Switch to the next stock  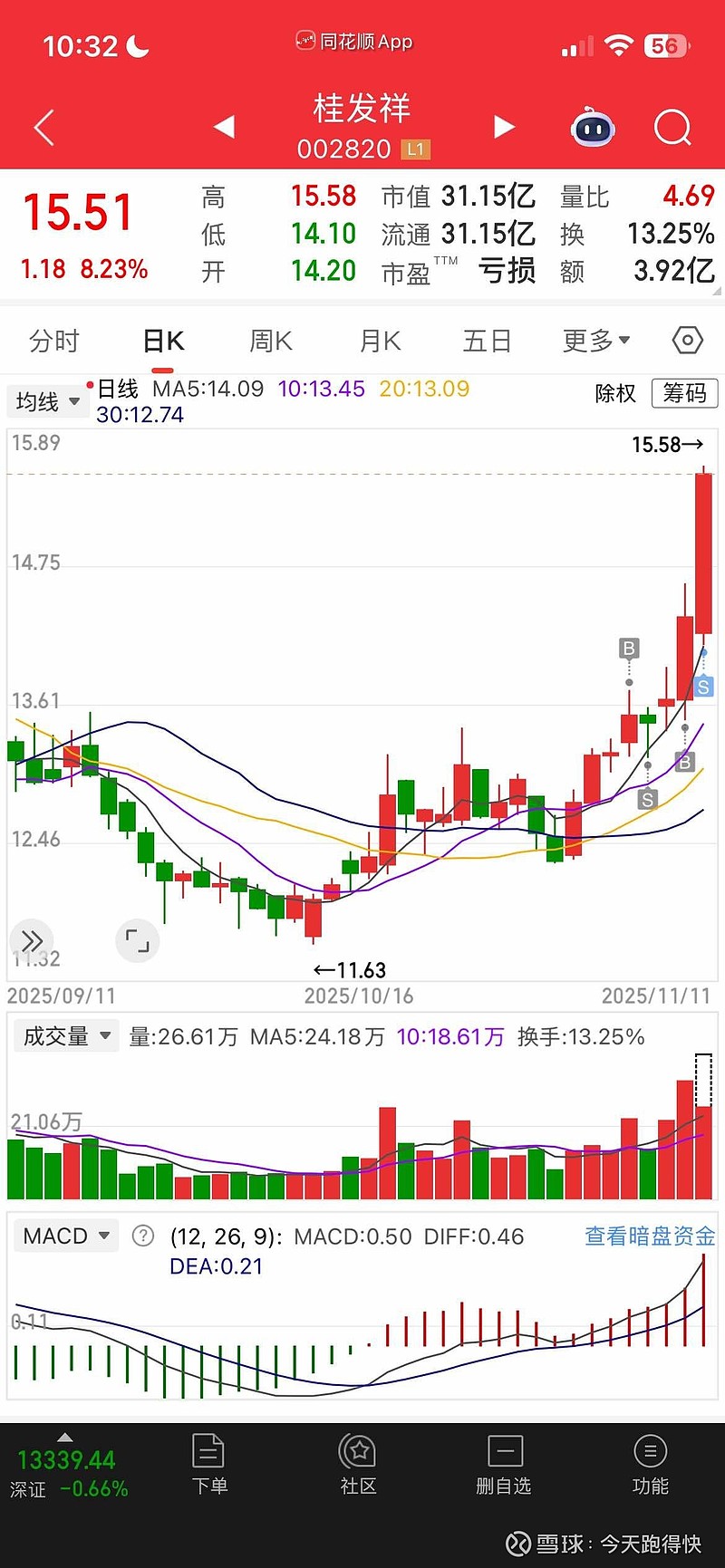[x=504, y=127]
